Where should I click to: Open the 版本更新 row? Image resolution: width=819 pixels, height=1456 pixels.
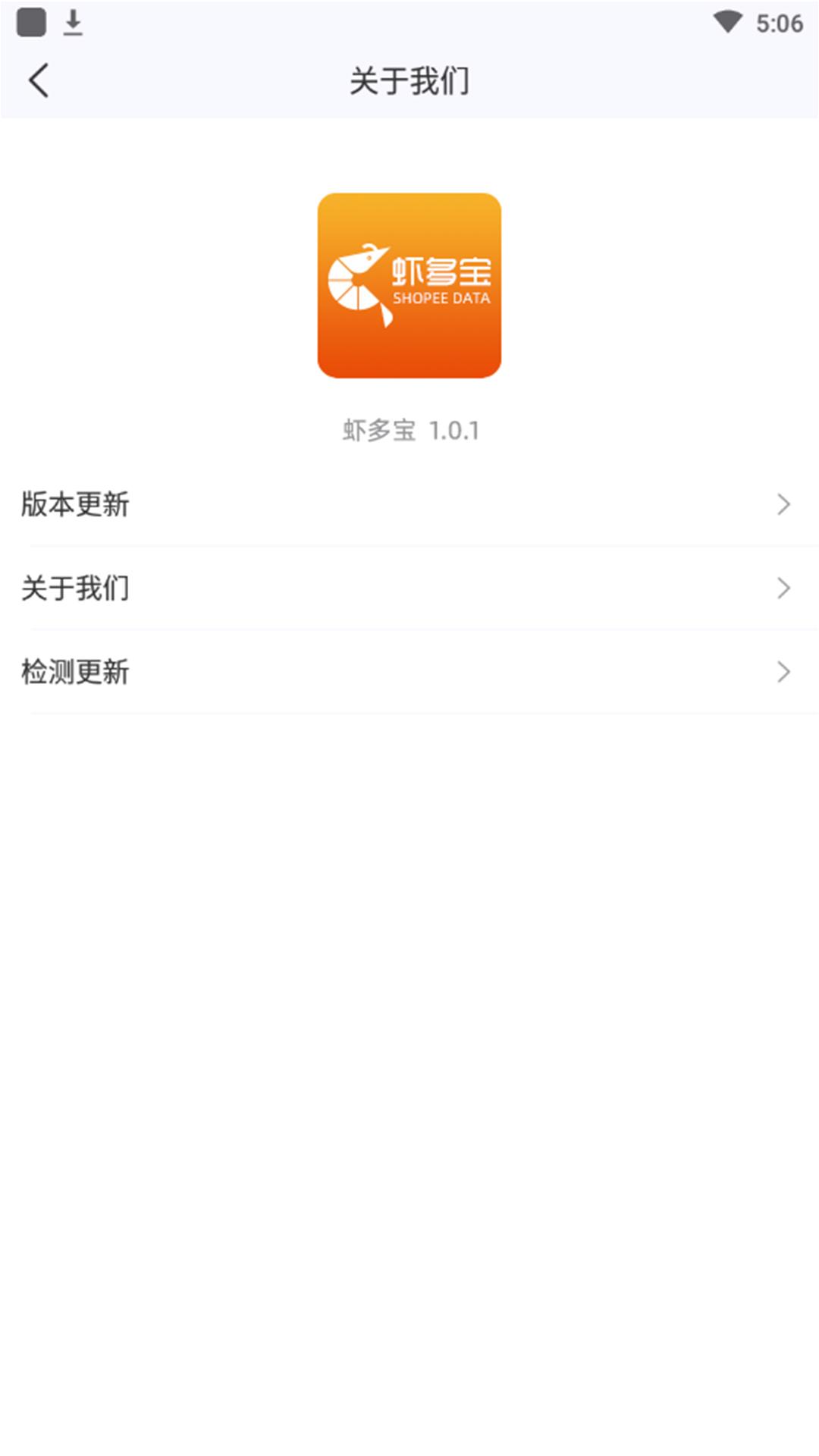point(409,504)
